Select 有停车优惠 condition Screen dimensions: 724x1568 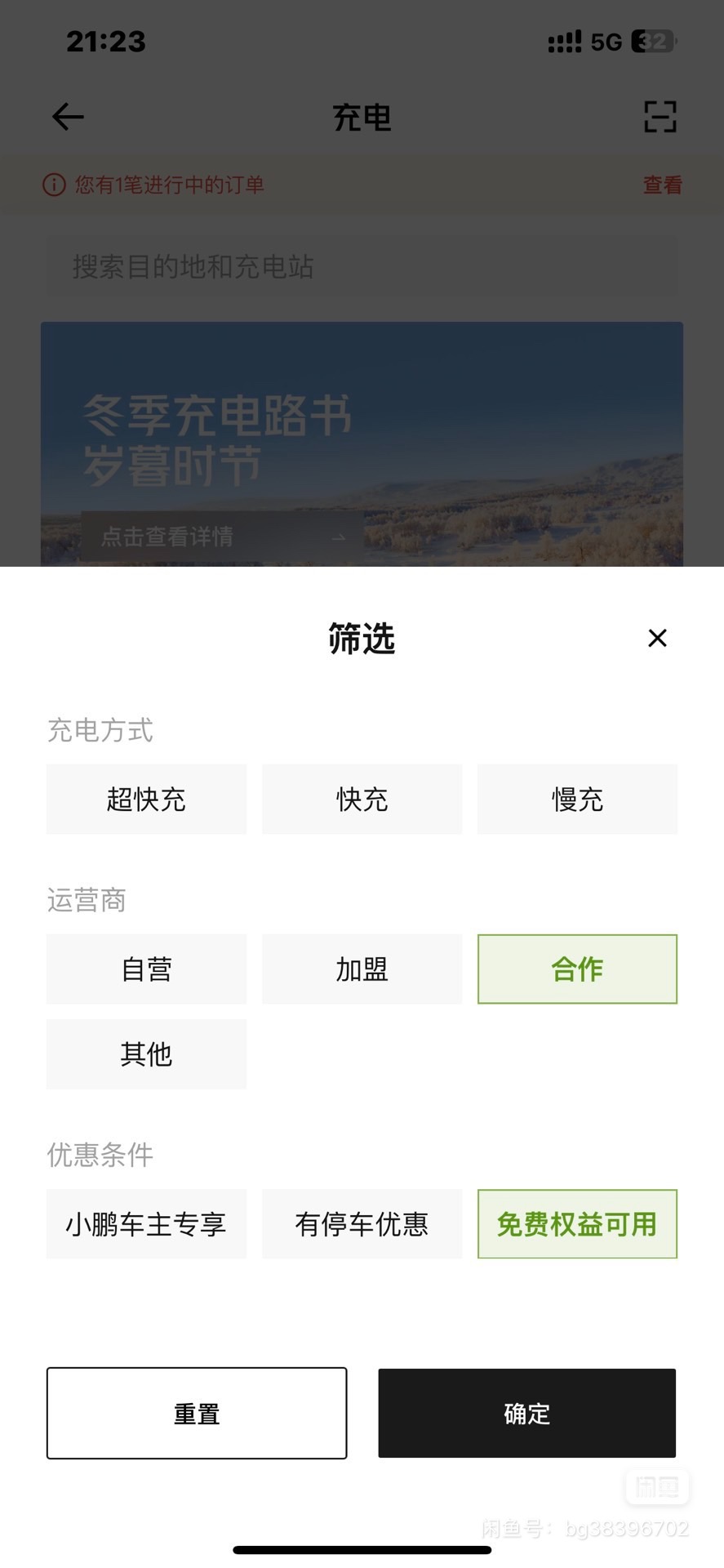point(362,1224)
